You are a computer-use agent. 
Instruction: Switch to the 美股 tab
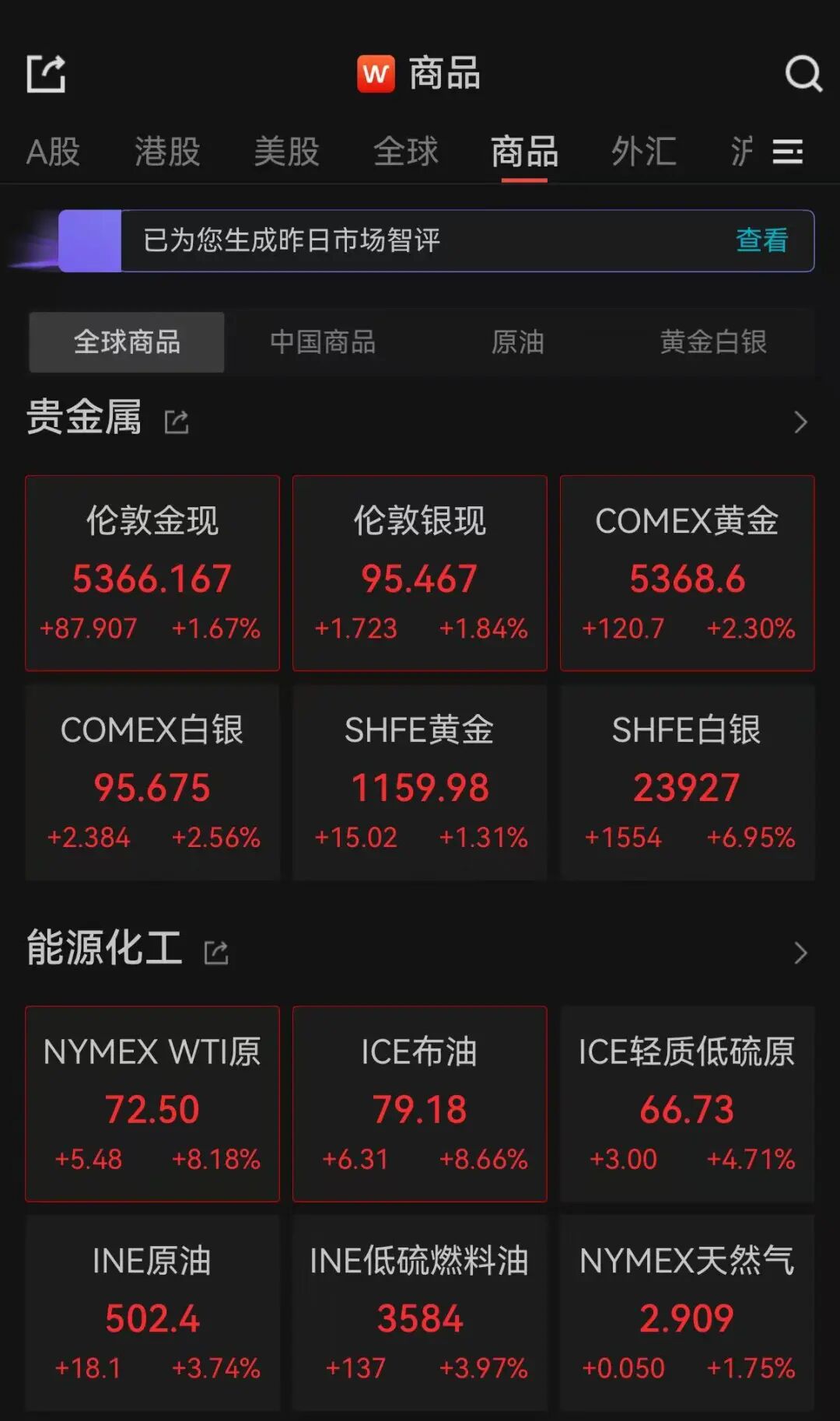[286, 152]
